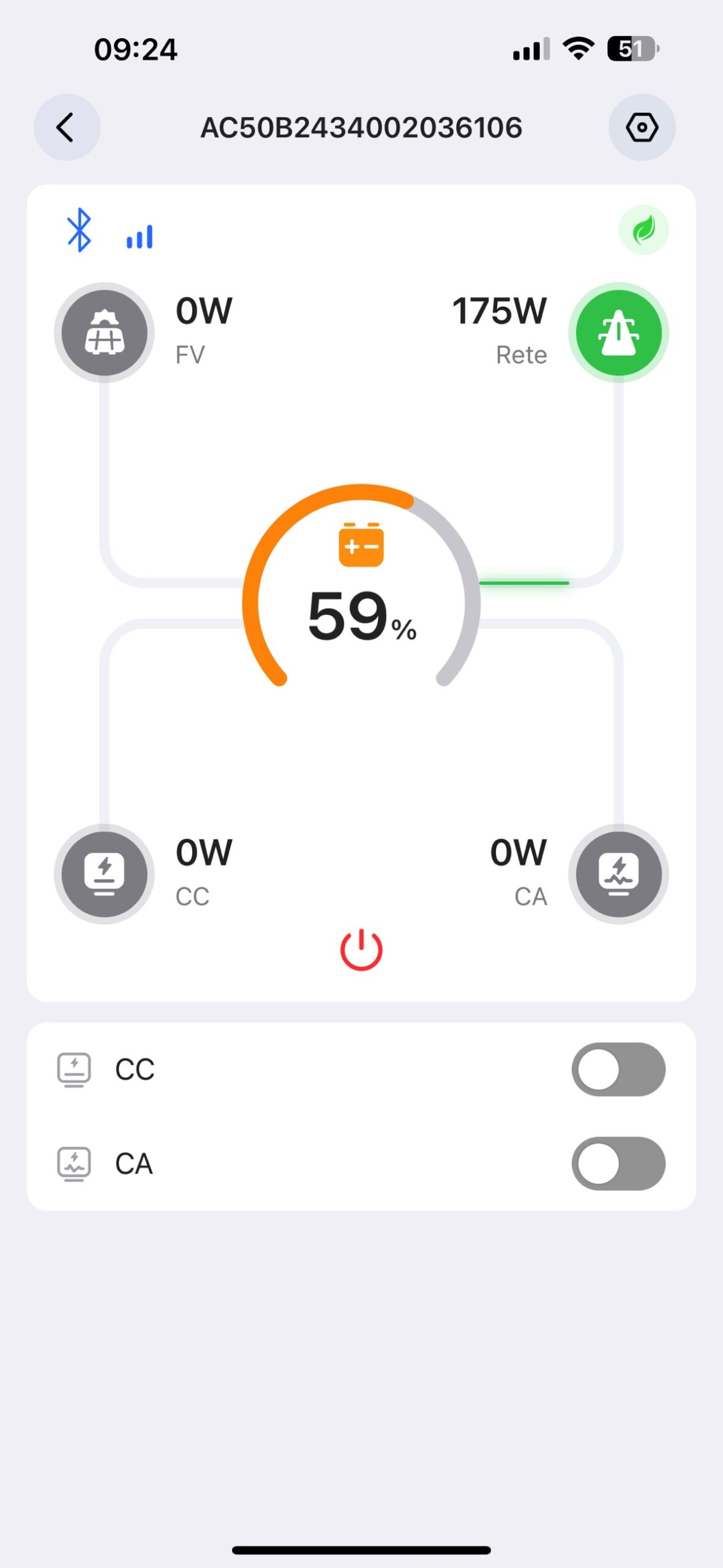Open the Rete grid input details
Viewport: 723px width, 1568px height.
(x=618, y=333)
